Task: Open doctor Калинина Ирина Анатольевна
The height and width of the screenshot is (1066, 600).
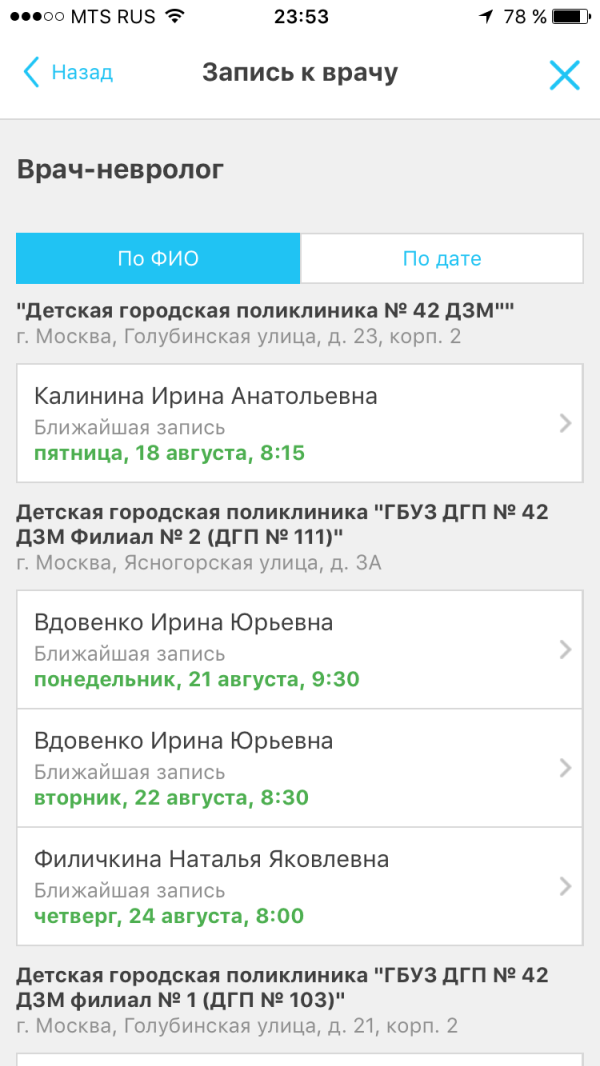Action: 299,423
